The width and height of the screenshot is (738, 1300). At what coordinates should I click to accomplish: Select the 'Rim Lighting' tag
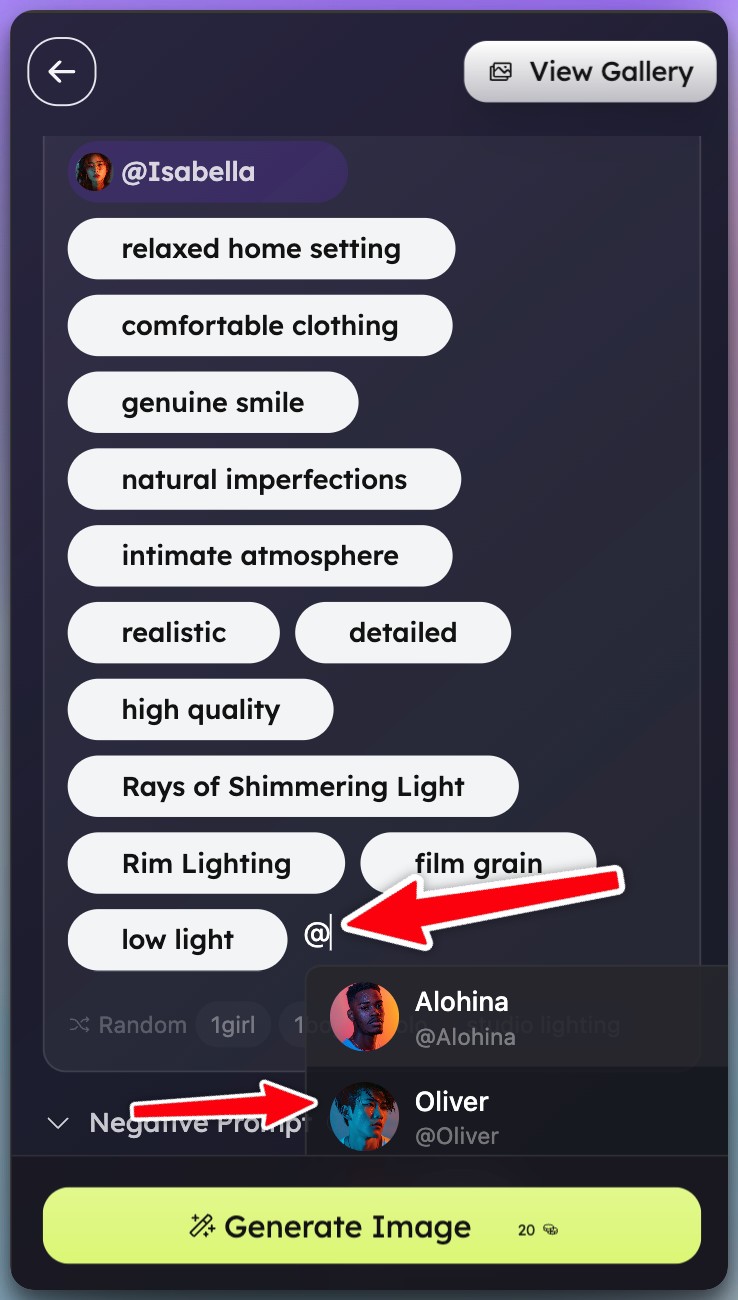point(206,864)
